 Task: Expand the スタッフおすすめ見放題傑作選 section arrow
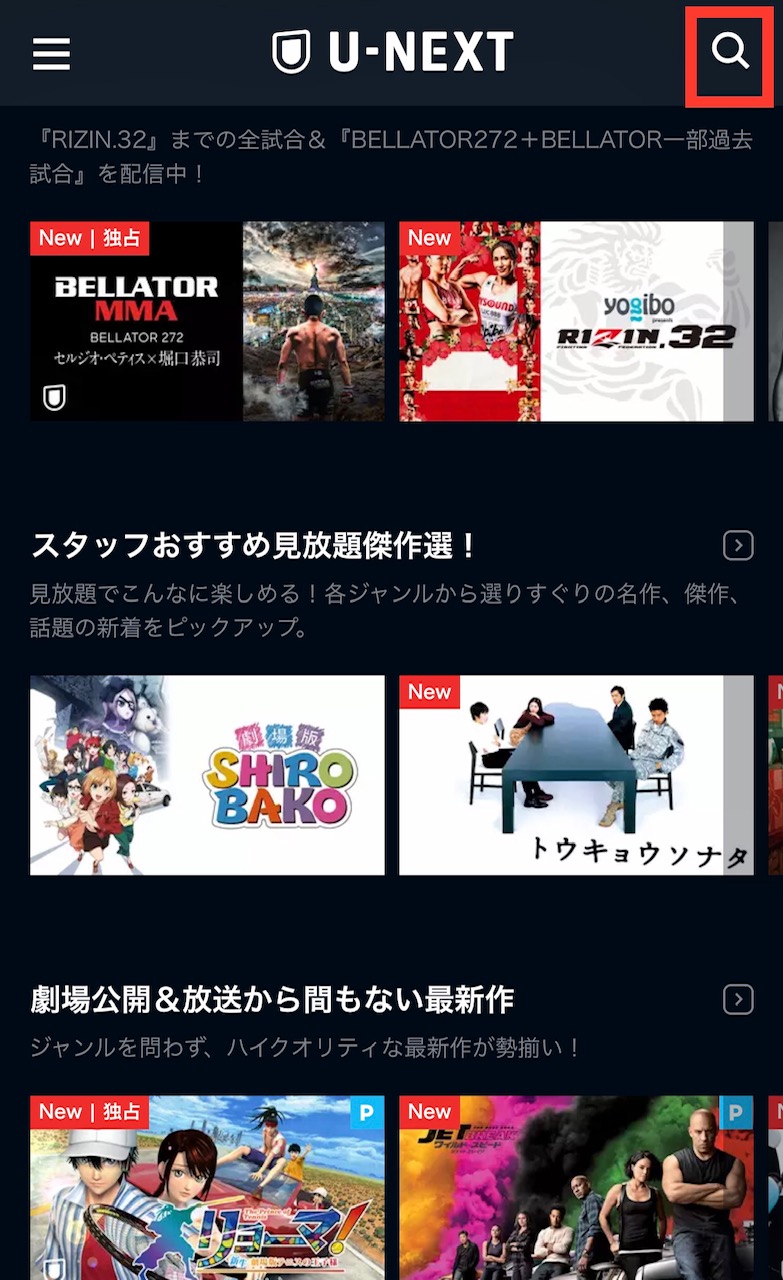click(738, 545)
